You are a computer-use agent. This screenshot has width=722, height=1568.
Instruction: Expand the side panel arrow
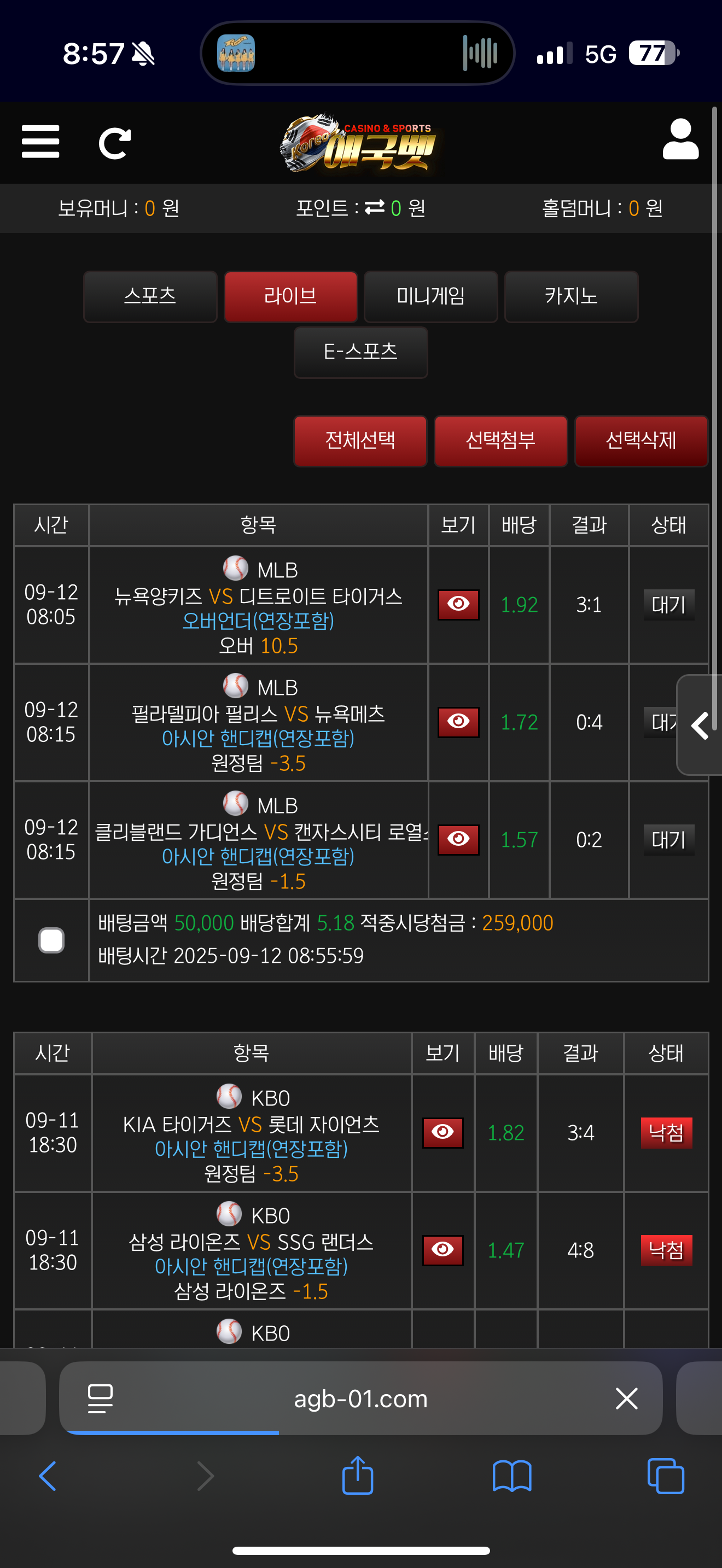pyautogui.click(x=700, y=725)
